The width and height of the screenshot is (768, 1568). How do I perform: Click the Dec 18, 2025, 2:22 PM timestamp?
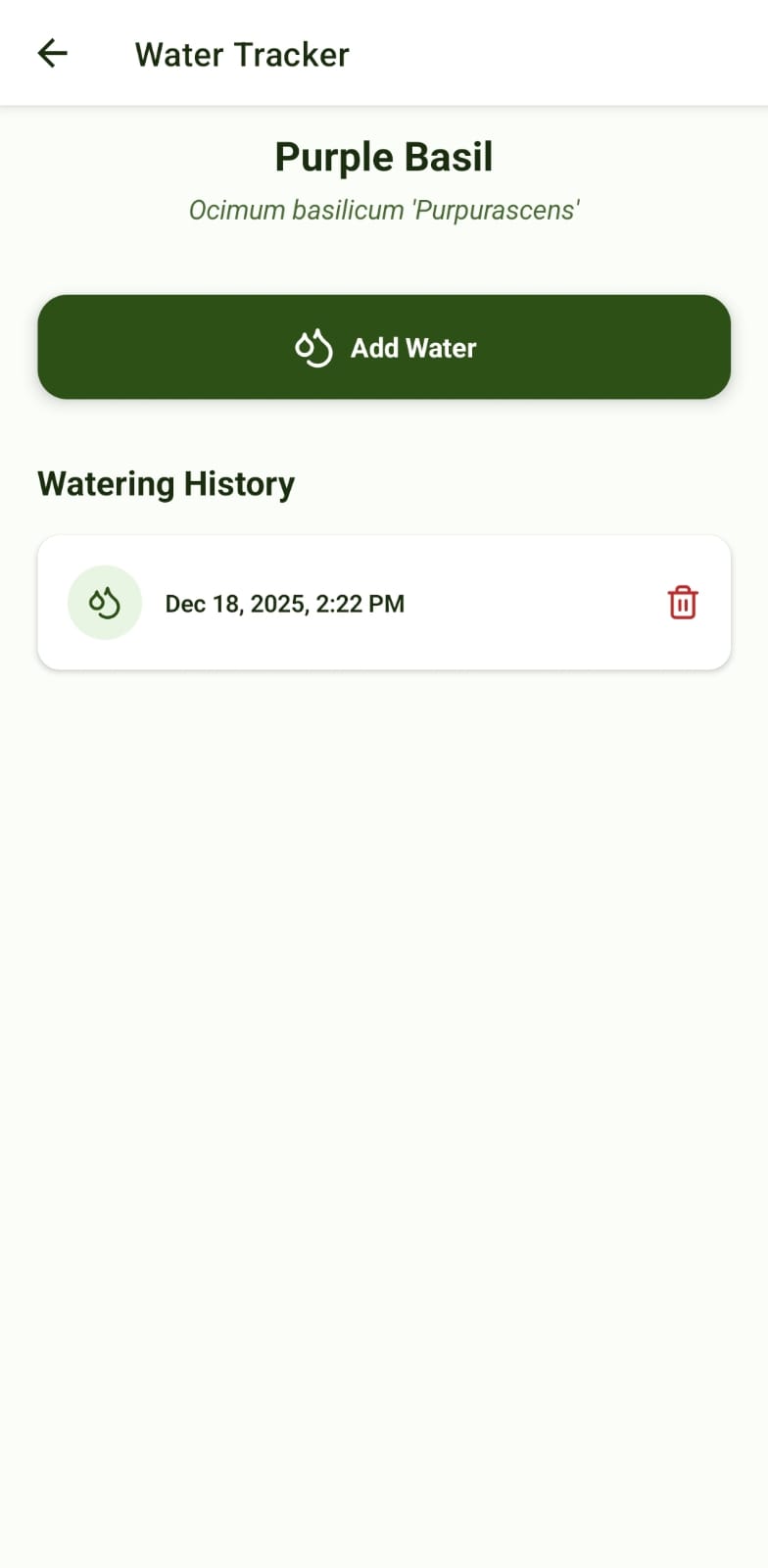coord(285,603)
